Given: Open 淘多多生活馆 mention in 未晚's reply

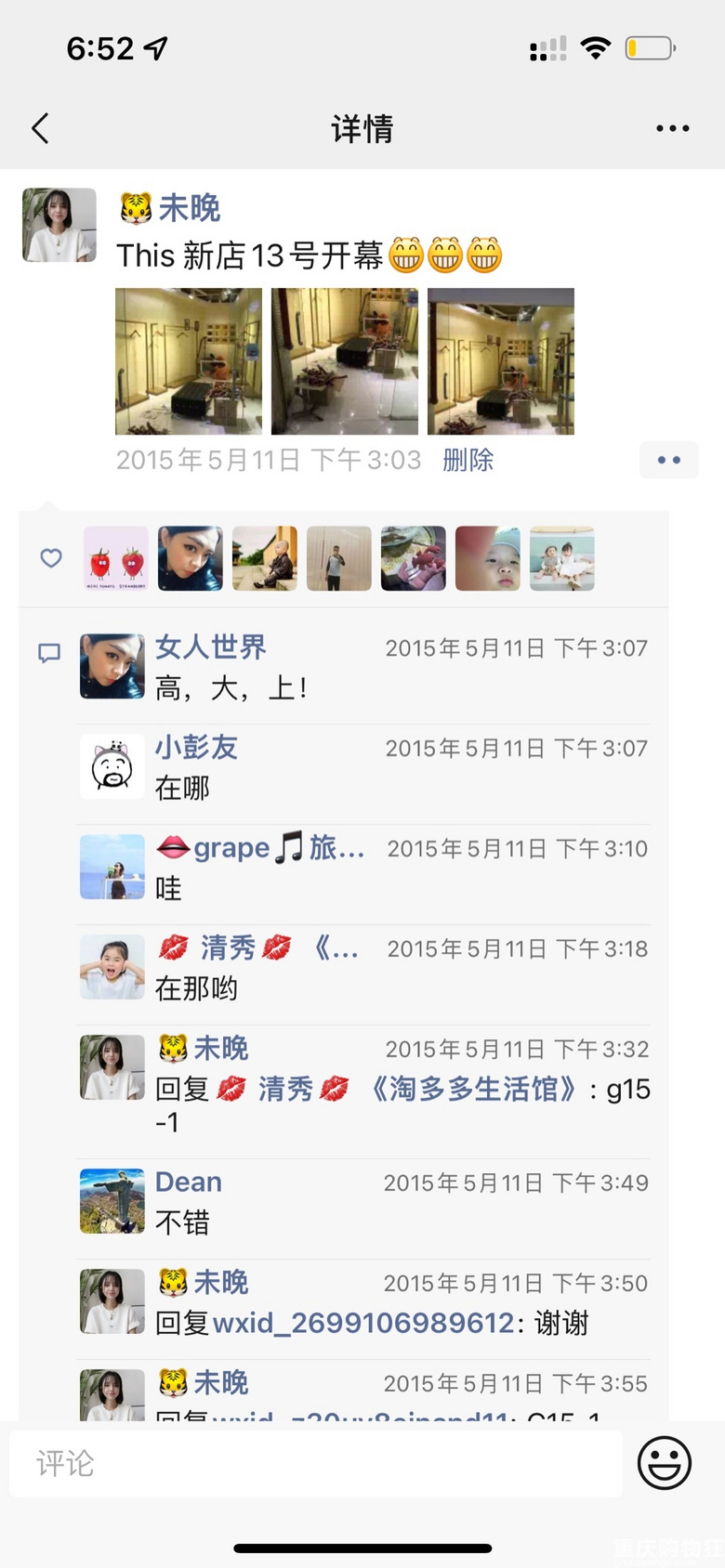Looking at the screenshot, I should point(474,1089).
